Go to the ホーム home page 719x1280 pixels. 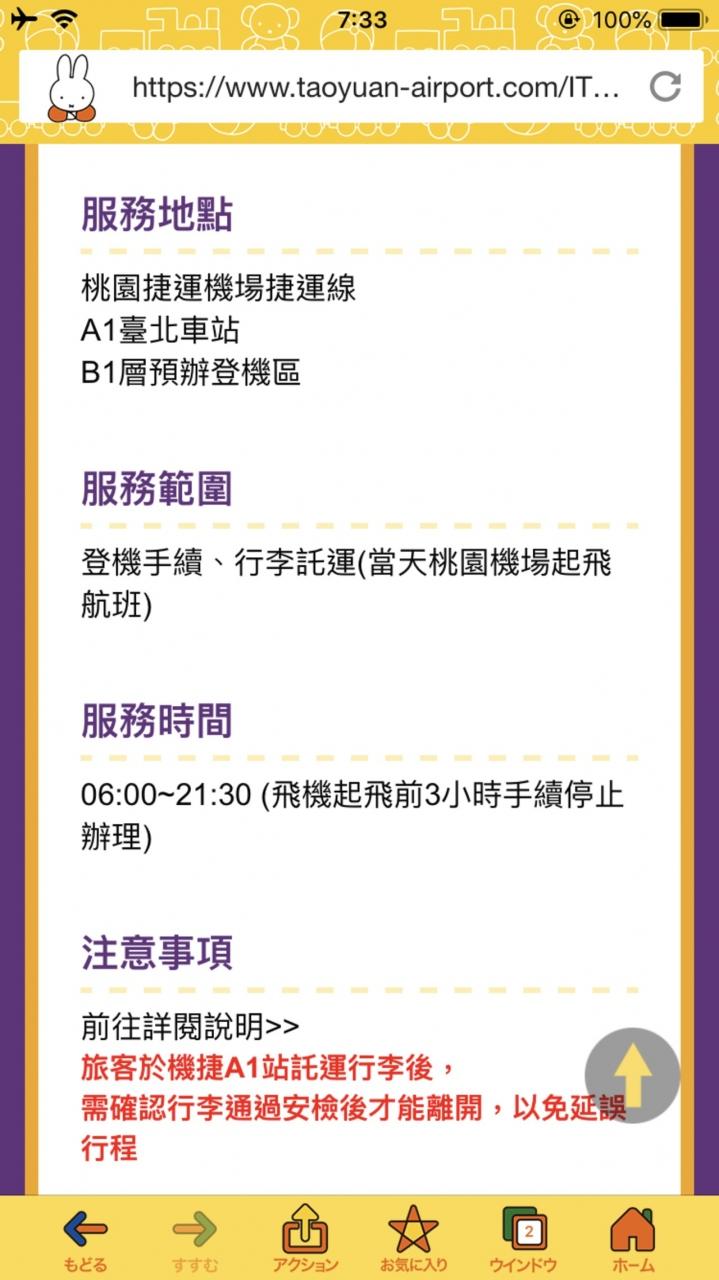(633, 1238)
